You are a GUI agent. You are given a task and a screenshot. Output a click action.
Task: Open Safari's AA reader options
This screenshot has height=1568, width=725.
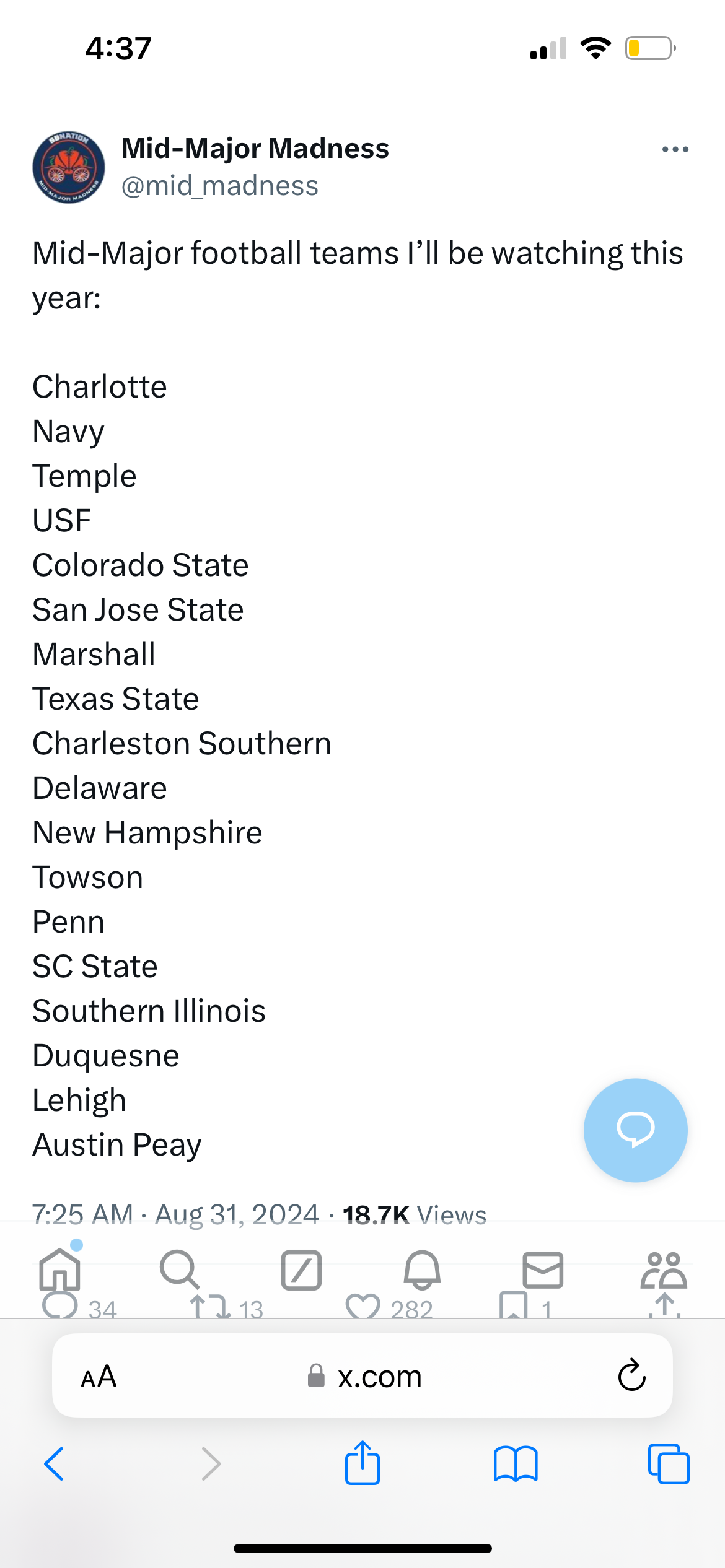point(99,1376)
